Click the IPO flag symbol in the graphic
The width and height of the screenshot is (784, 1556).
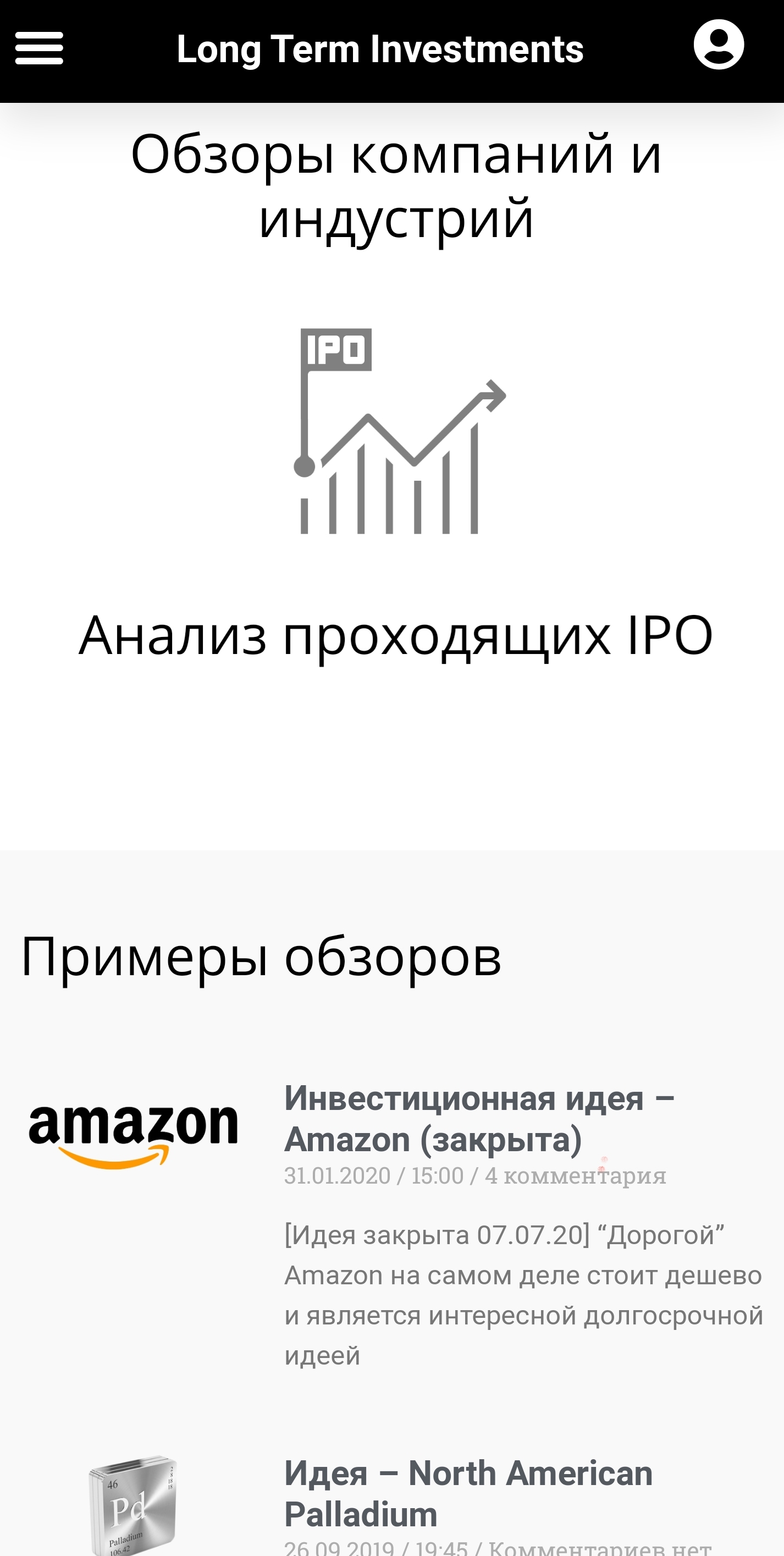pos(335,350)
